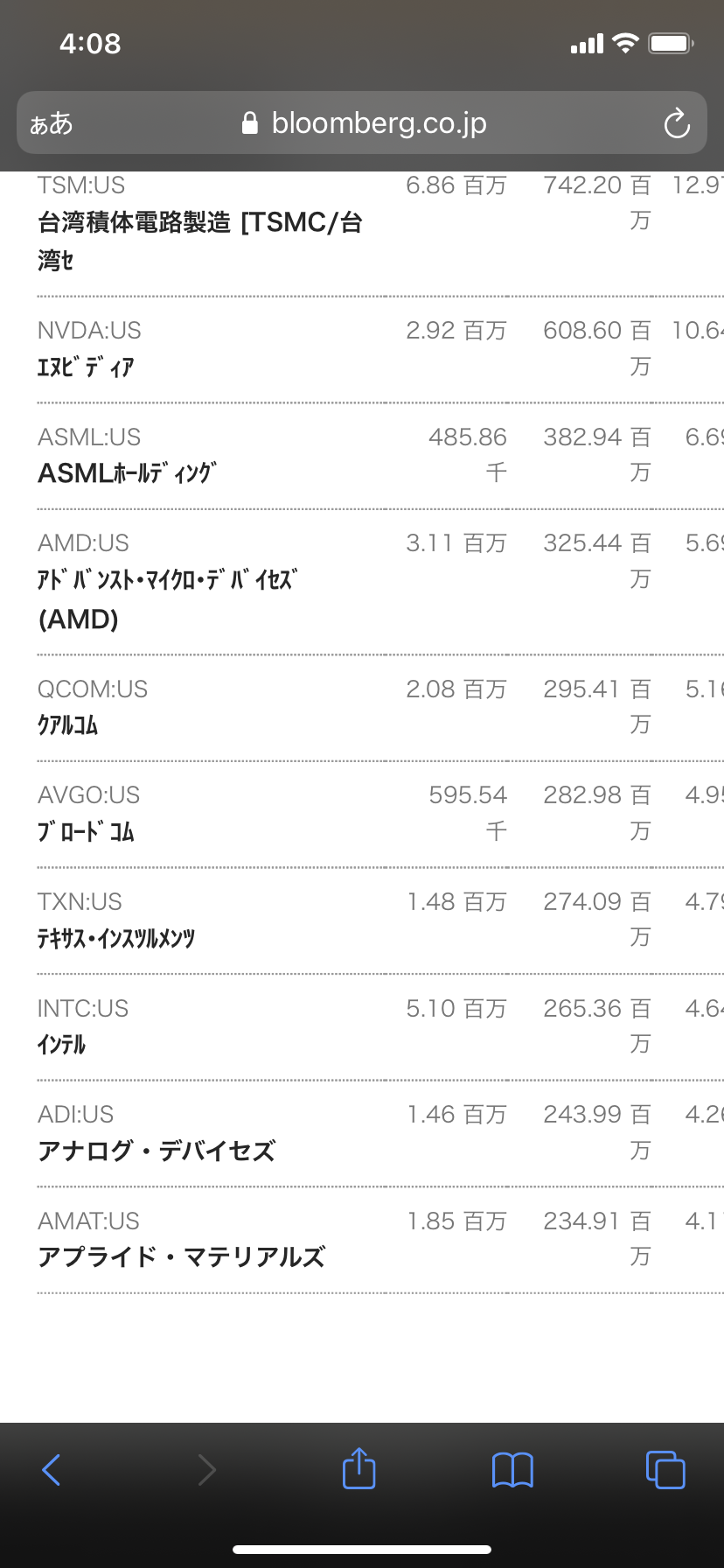Open the Safari bookmarks
Viewport: 724px width, 1568px height.
coord(512,1469)
